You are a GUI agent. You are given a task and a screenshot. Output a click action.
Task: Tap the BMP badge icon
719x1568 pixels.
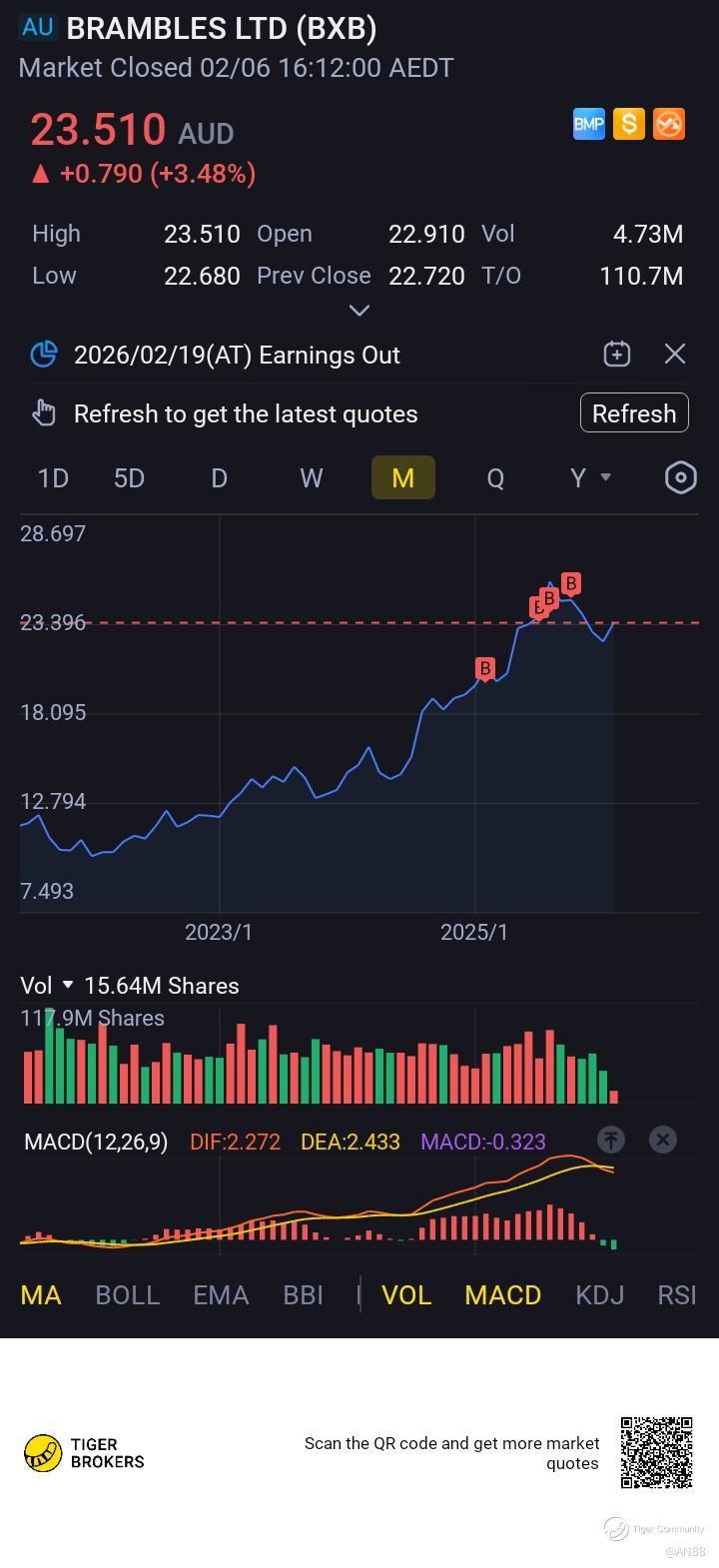click(x=589, y=124)
